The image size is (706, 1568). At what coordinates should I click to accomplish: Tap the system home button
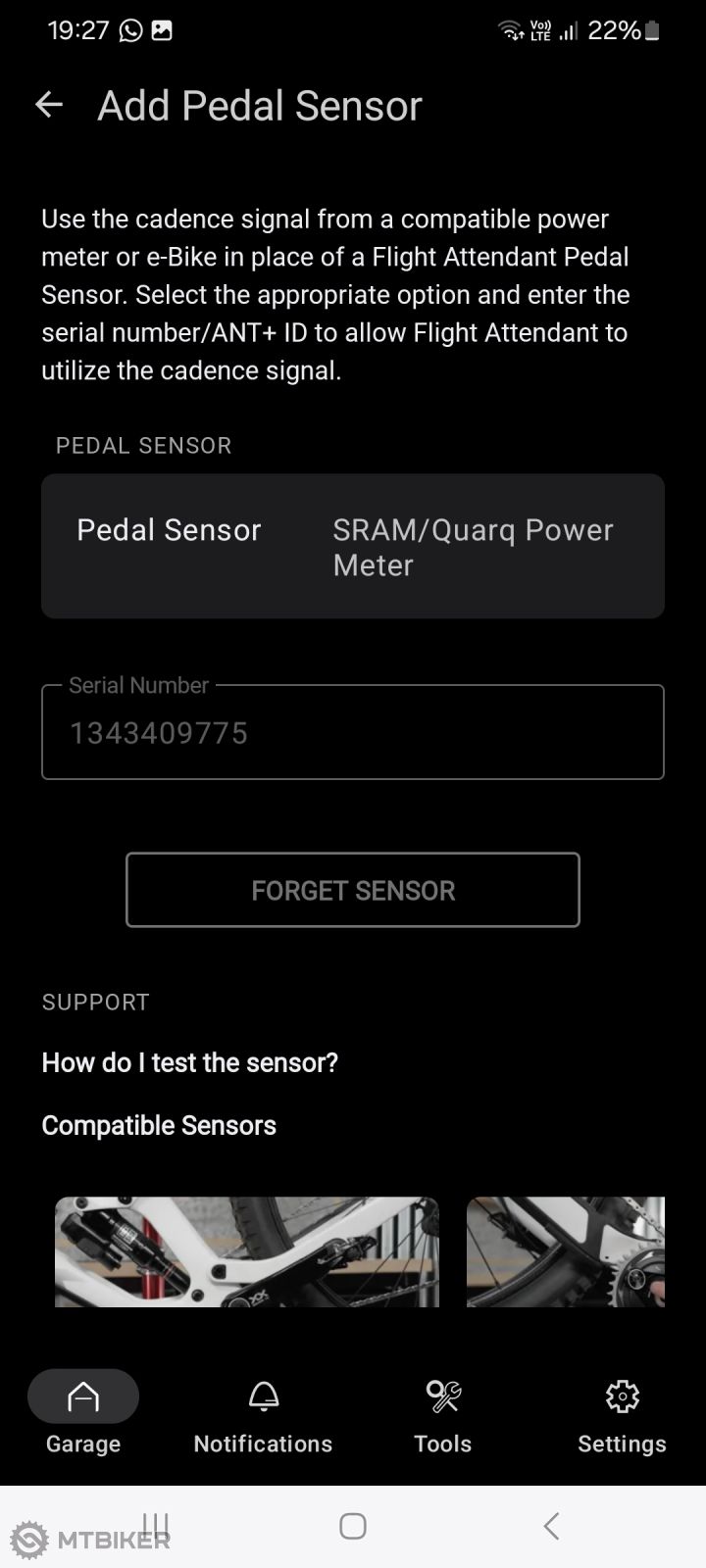(353, 1526)
